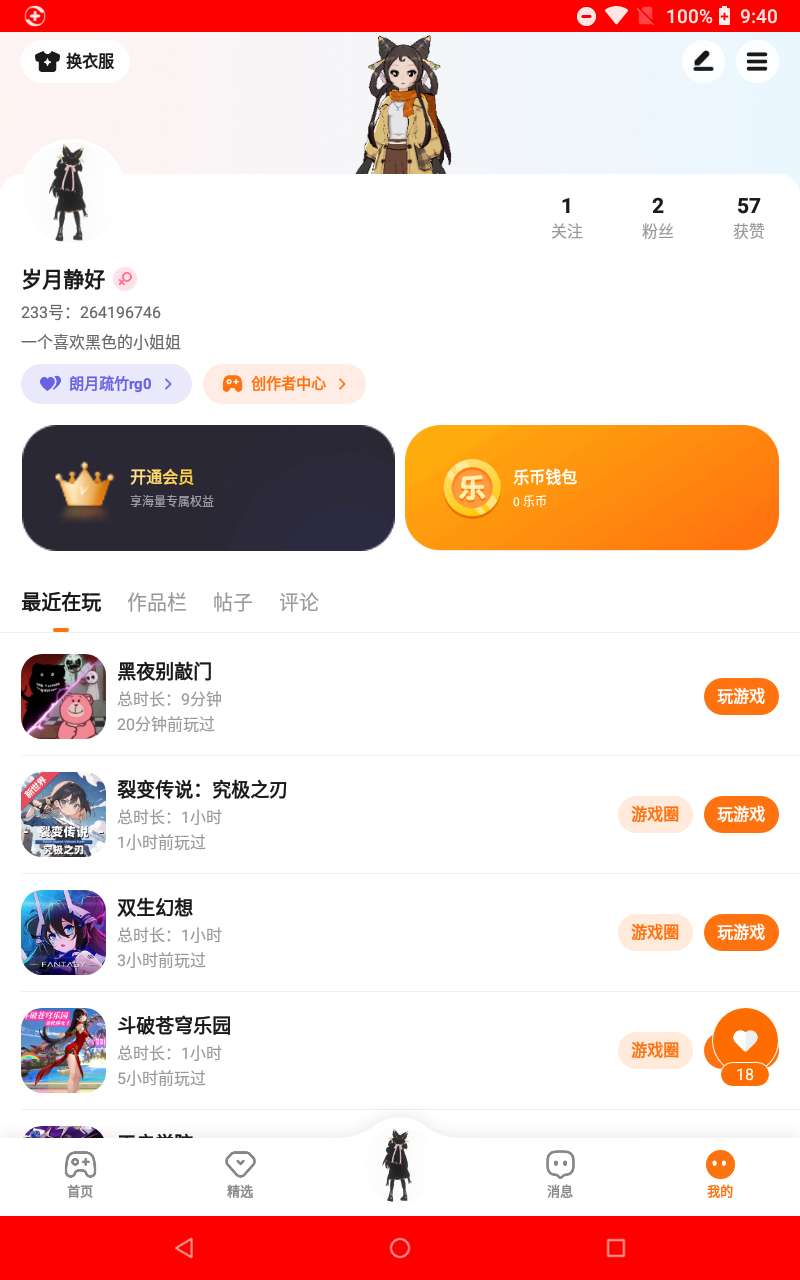Image resolution: width=800 pixels, height=1280 pixels.
Task: Tap 玩游戏 for 黑夜别敲门
Action: pos(741,697)
